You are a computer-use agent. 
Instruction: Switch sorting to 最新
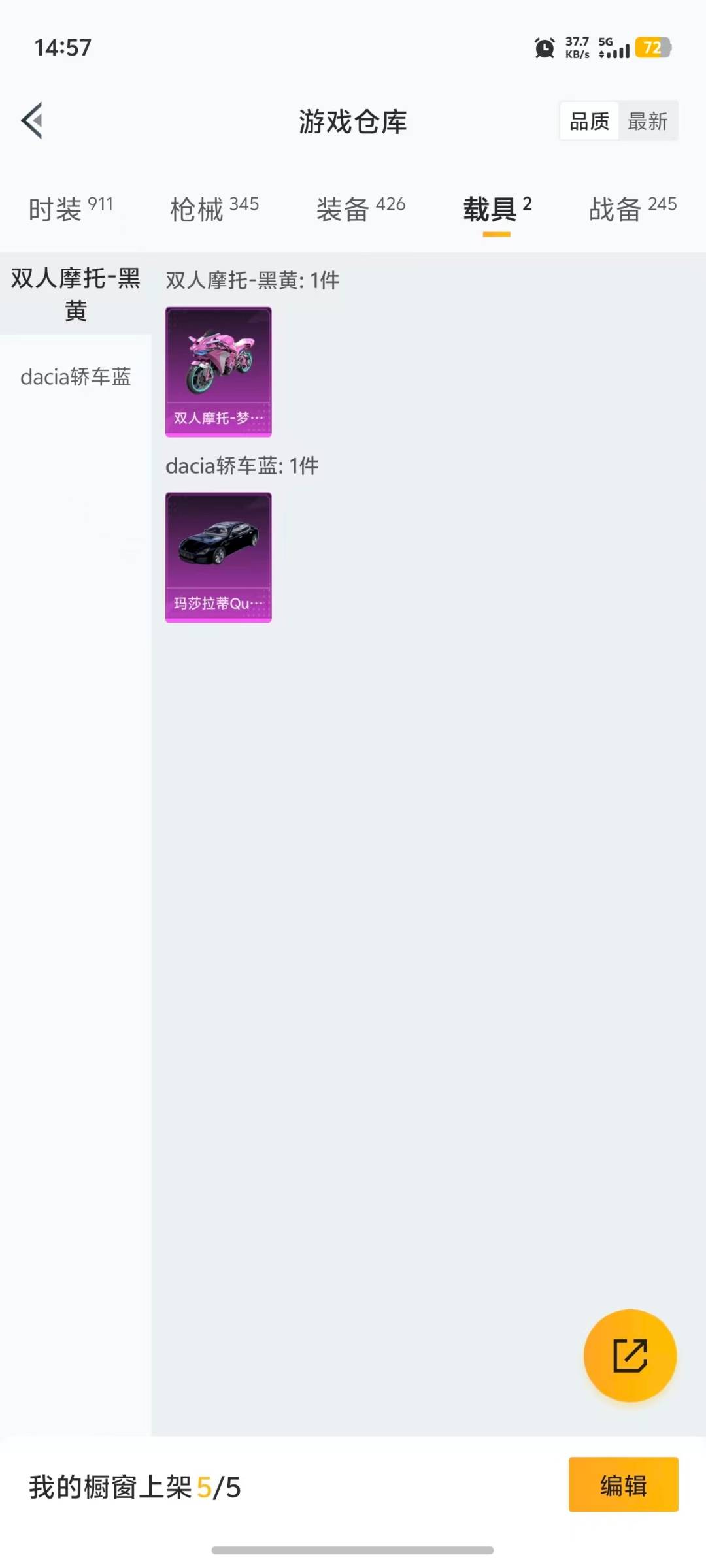click(x=648, y=121)
